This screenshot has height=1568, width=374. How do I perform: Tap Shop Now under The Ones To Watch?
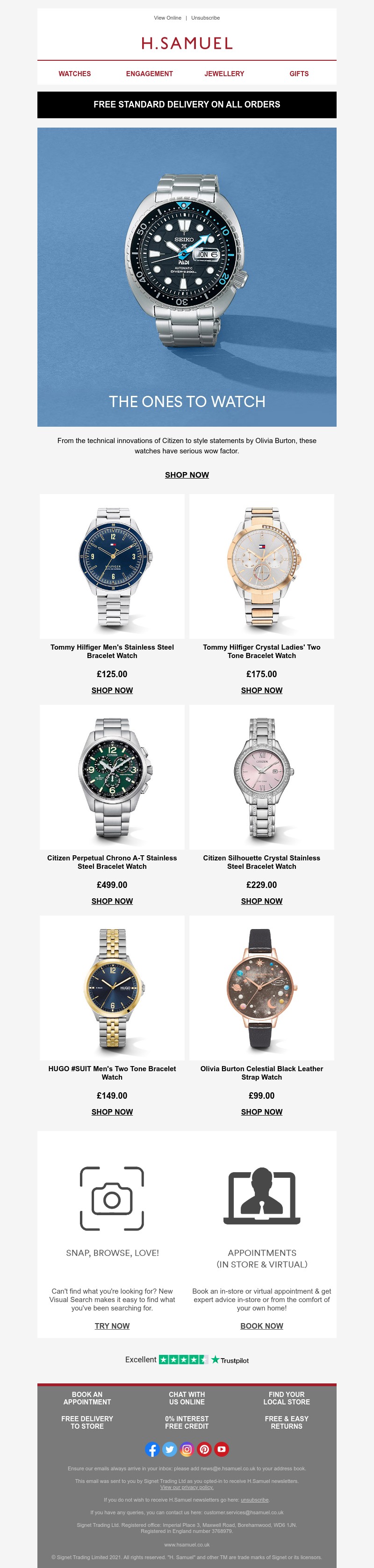[x=187, y=475]
